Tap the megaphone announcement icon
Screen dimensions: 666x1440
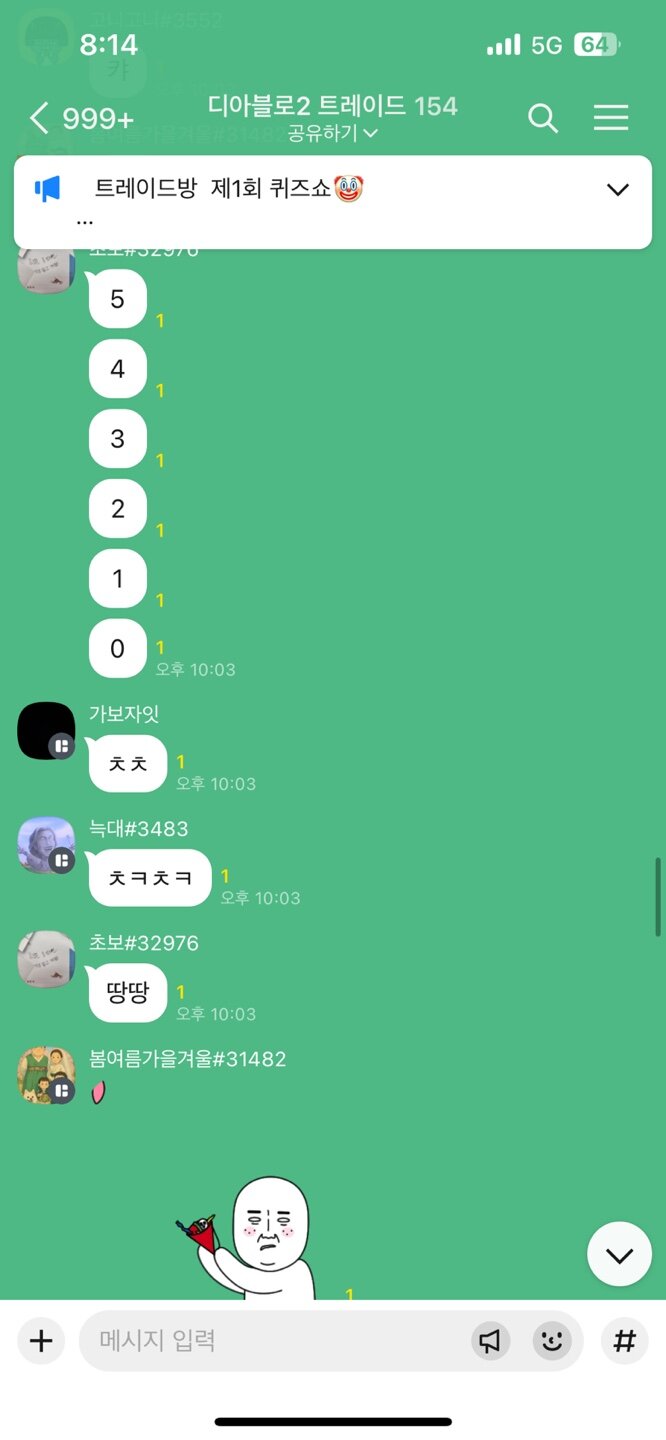pyautogui.click(x=490, y=1341)
